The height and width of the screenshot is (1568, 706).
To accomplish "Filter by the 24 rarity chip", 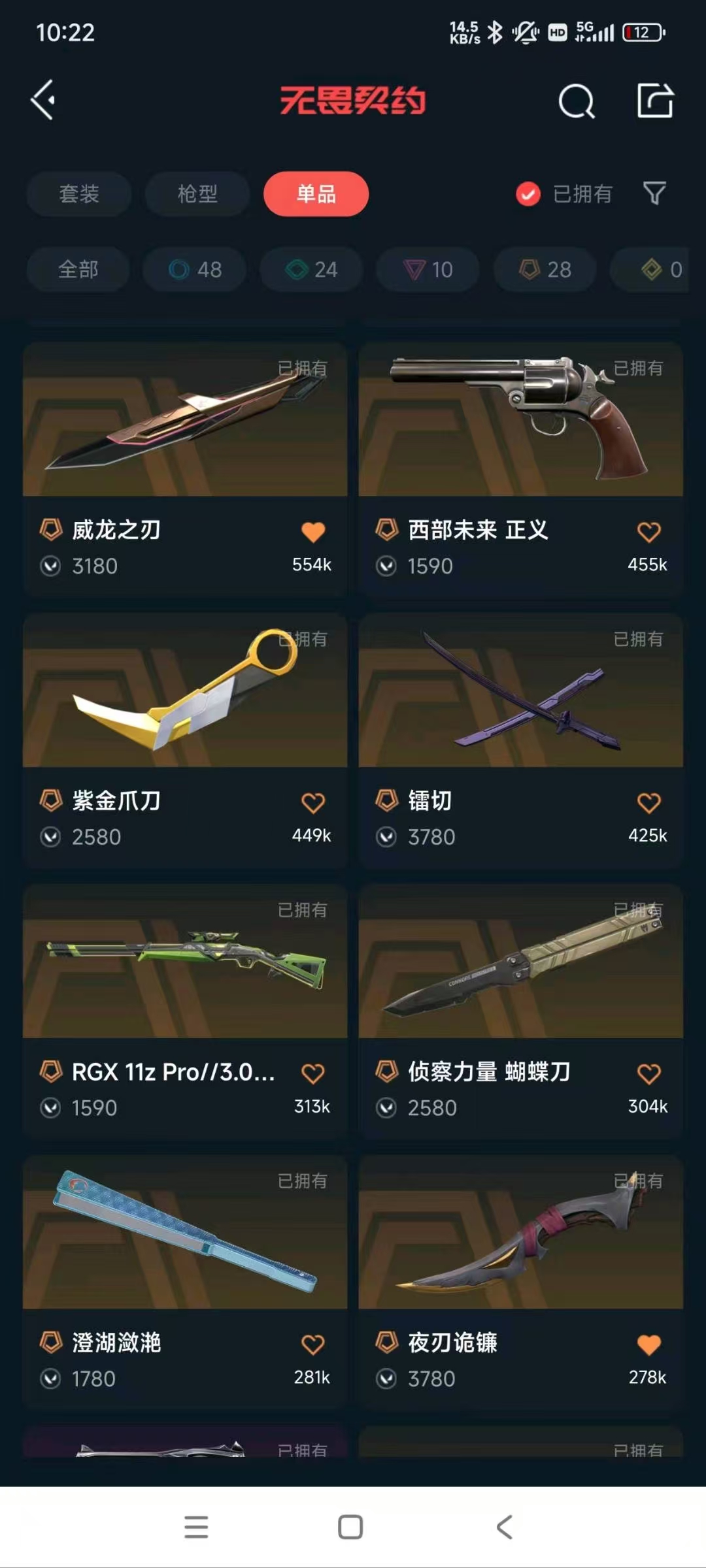I will coord(311,269).
